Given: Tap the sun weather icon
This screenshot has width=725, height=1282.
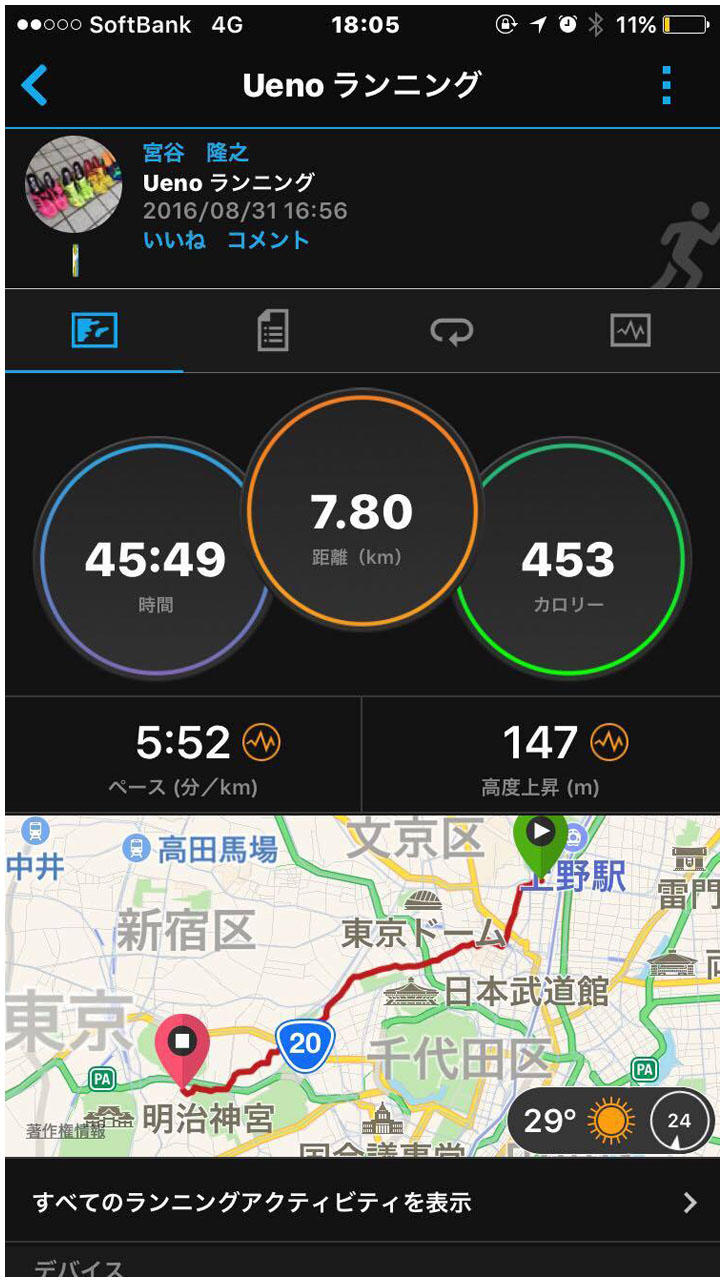Looking at the screenshot, I should coord(608,1120).
